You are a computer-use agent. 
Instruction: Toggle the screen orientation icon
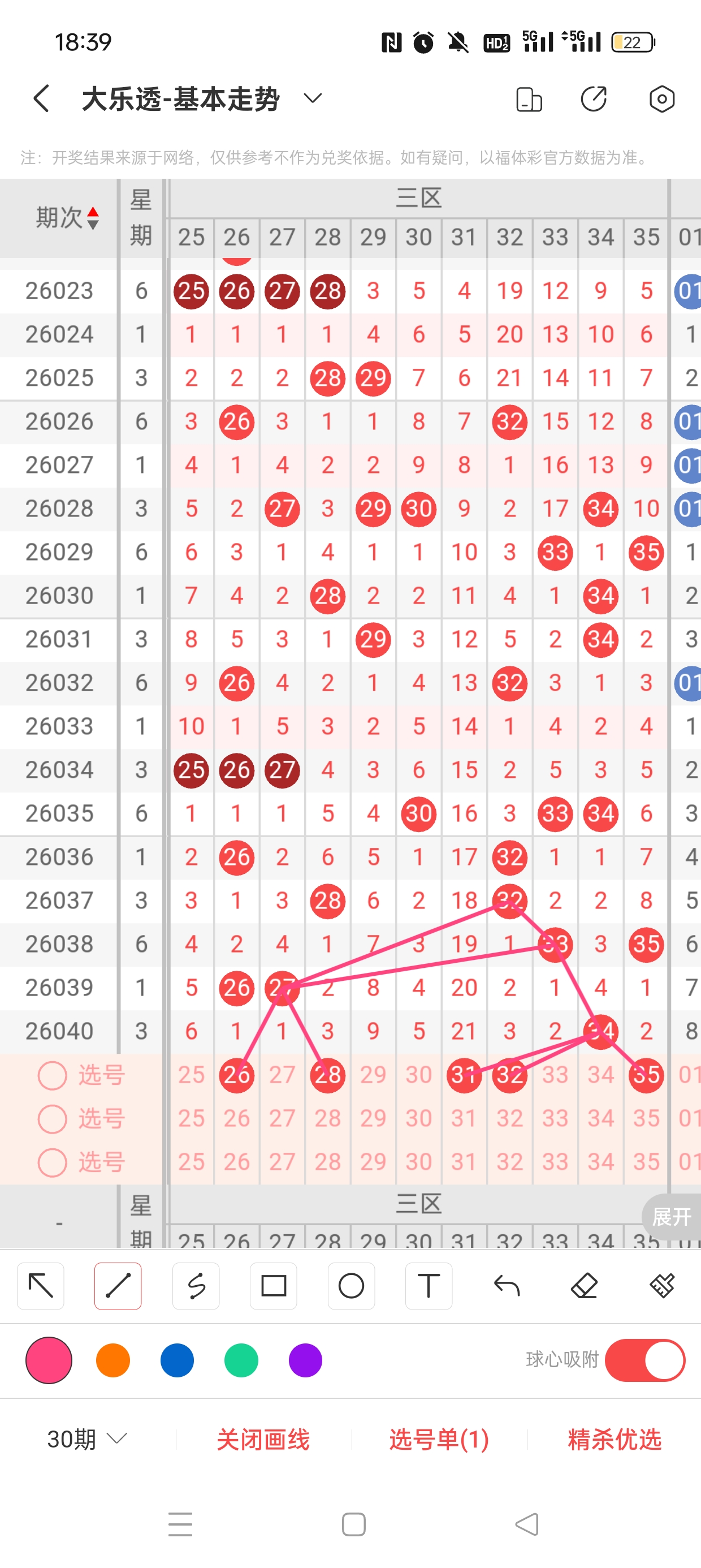click(x=529, y=100)
